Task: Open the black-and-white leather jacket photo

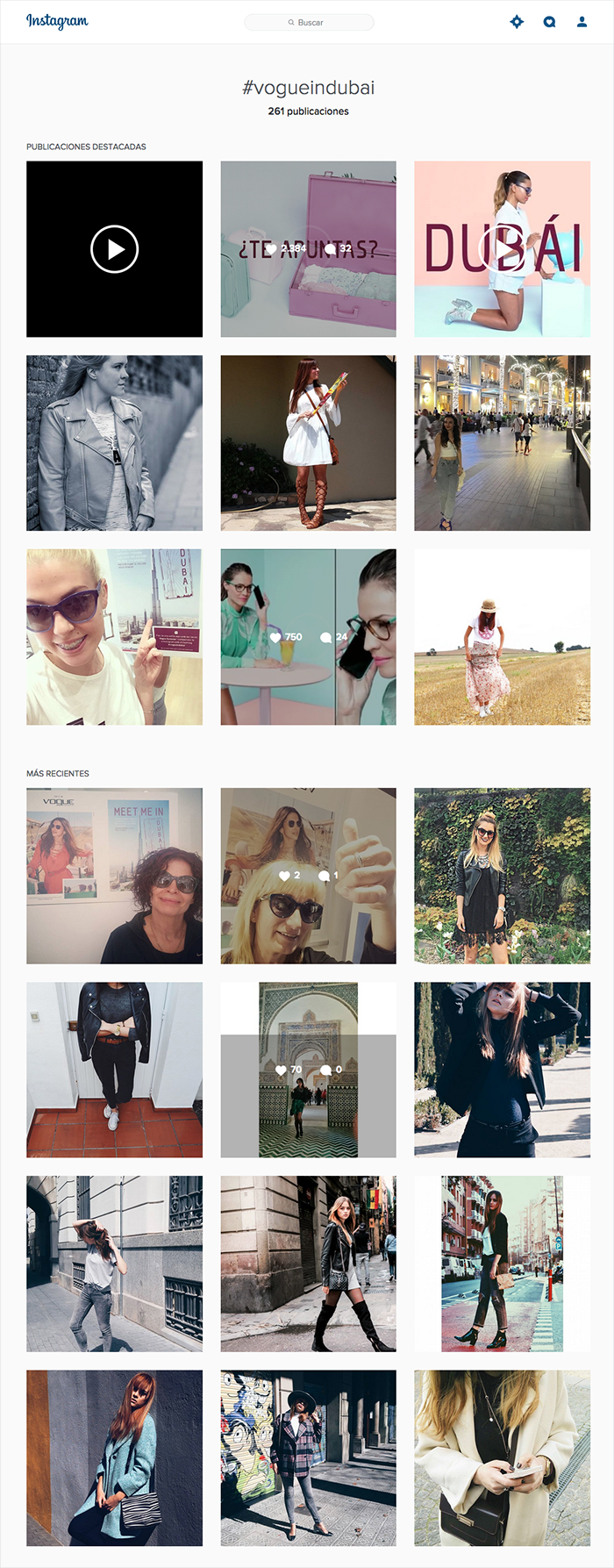Action: pos(114,443)
